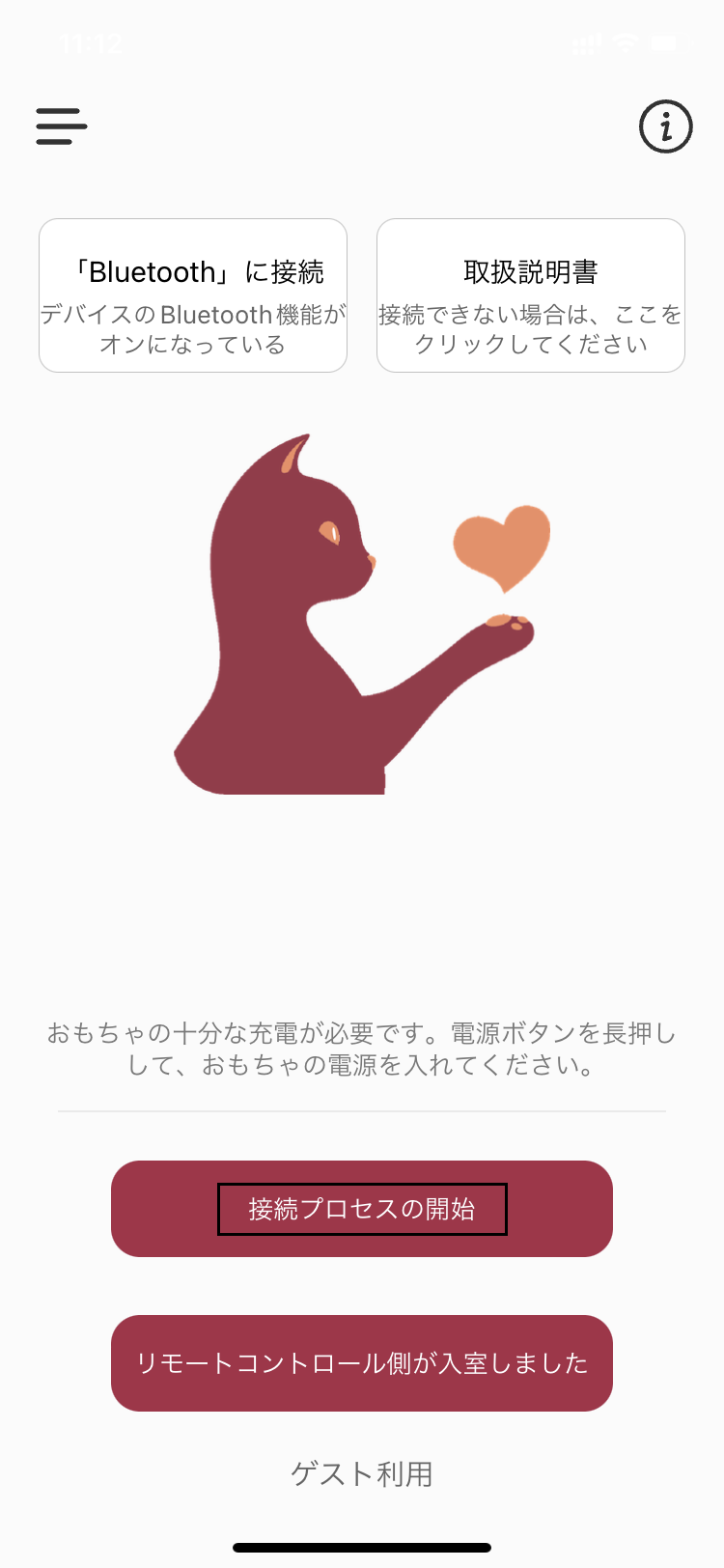Open the 取扱説明書 manual card
The width and height of the screenshot is (724, 1568).
(x=531, y=295)
